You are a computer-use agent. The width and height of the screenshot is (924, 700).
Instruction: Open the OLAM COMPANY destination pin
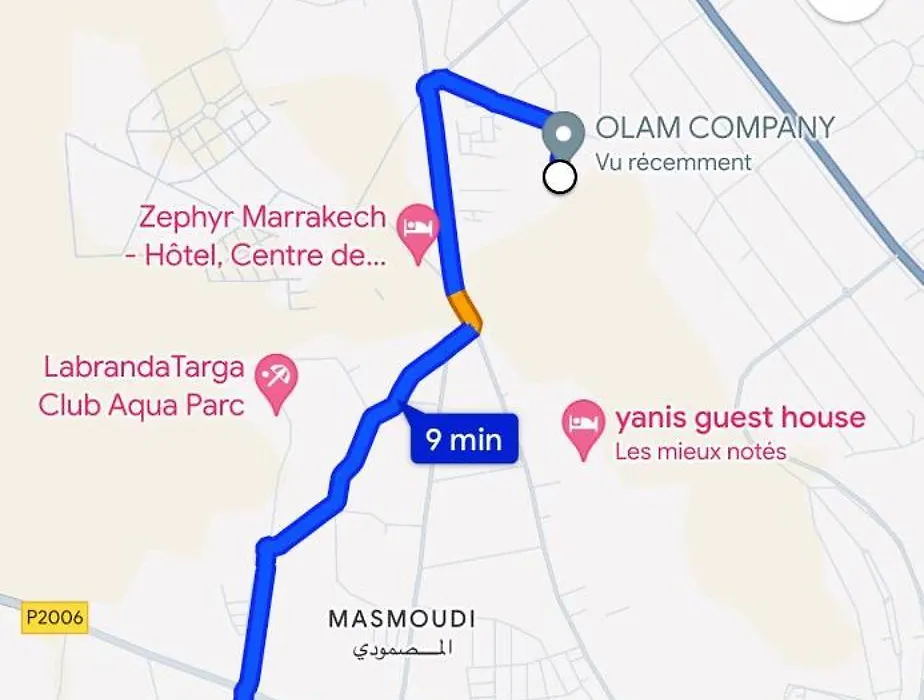point(564,131)
